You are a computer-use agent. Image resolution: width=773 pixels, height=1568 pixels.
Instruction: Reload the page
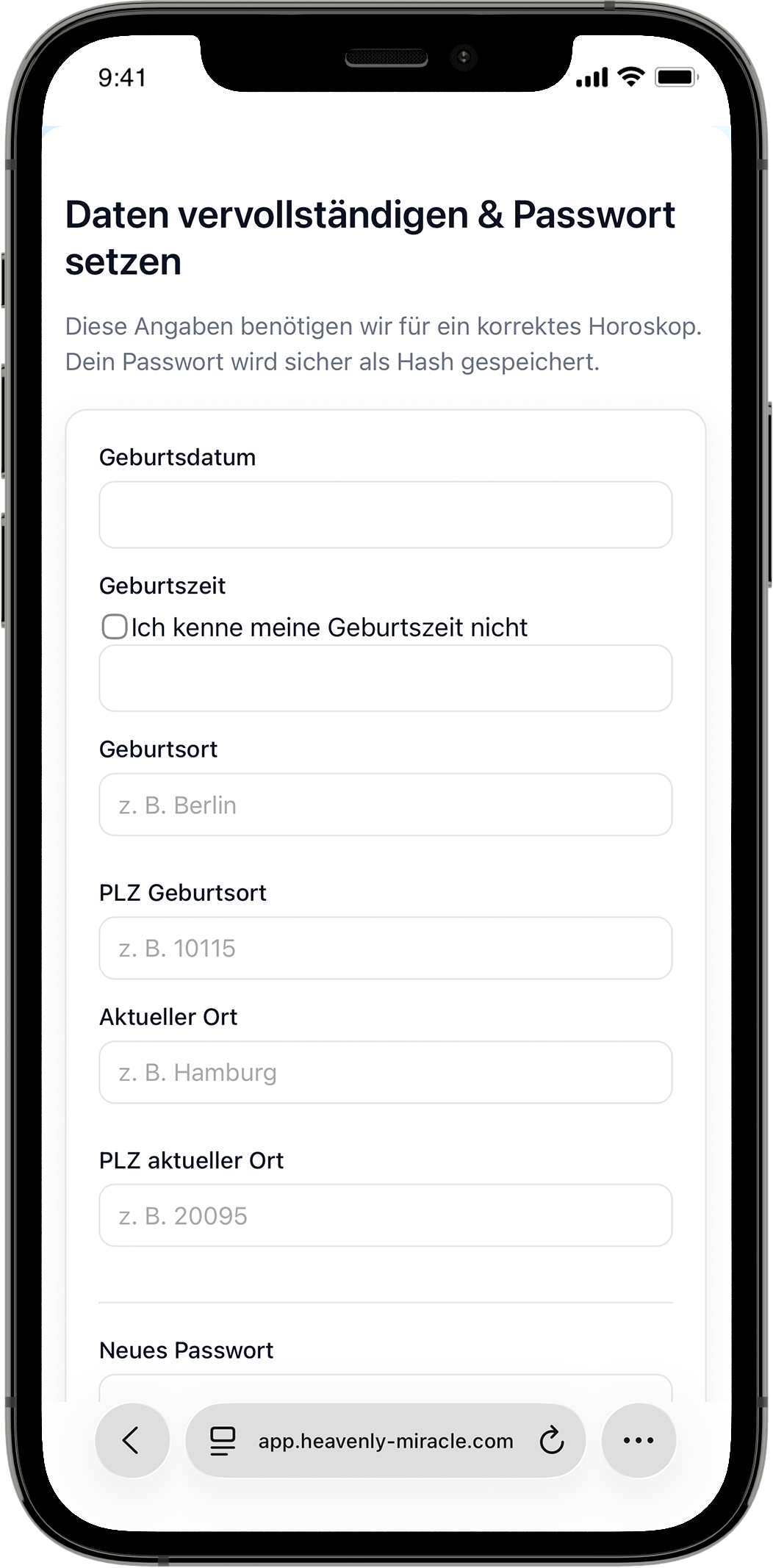(x=551, y=1440)
